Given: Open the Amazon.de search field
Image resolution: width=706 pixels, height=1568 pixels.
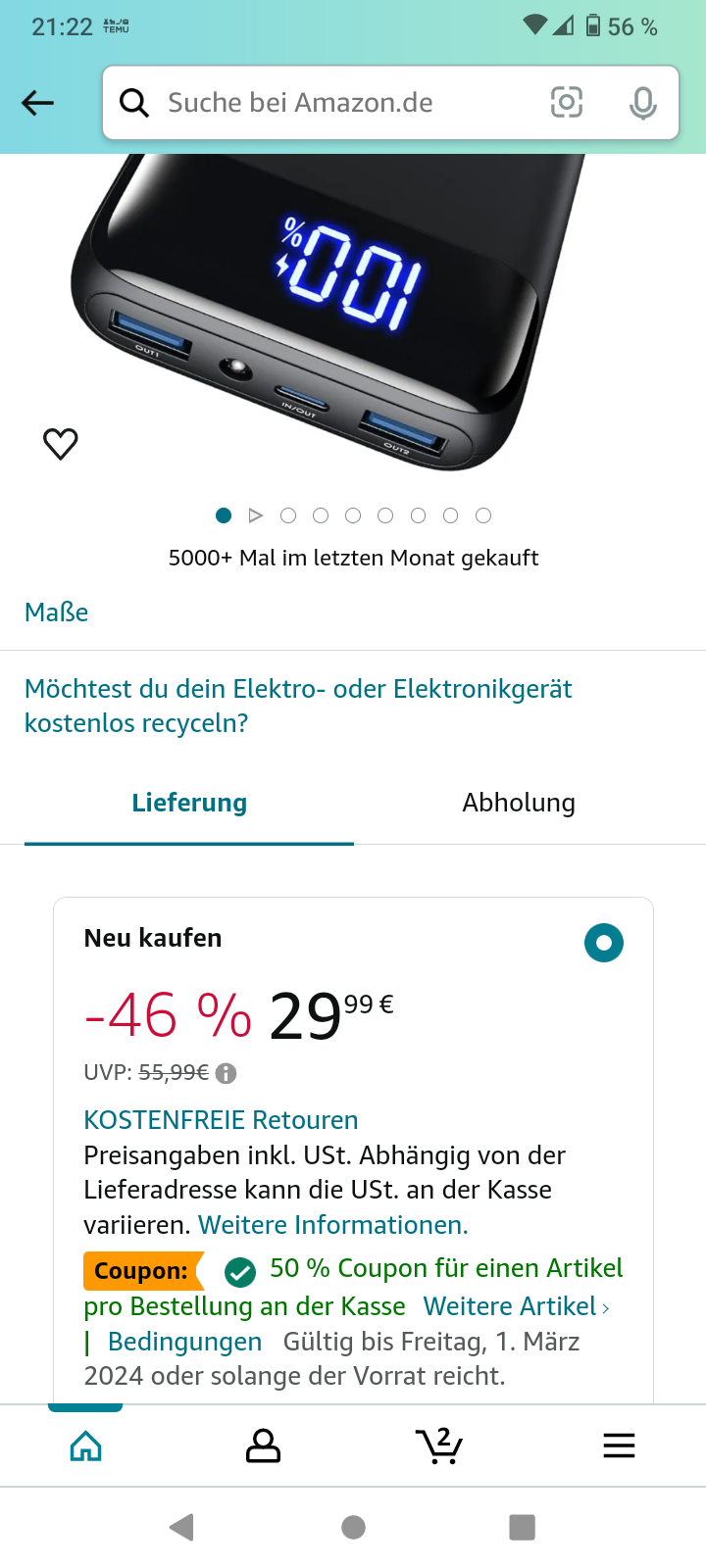Looking at the screenshot, I should 333,103.
